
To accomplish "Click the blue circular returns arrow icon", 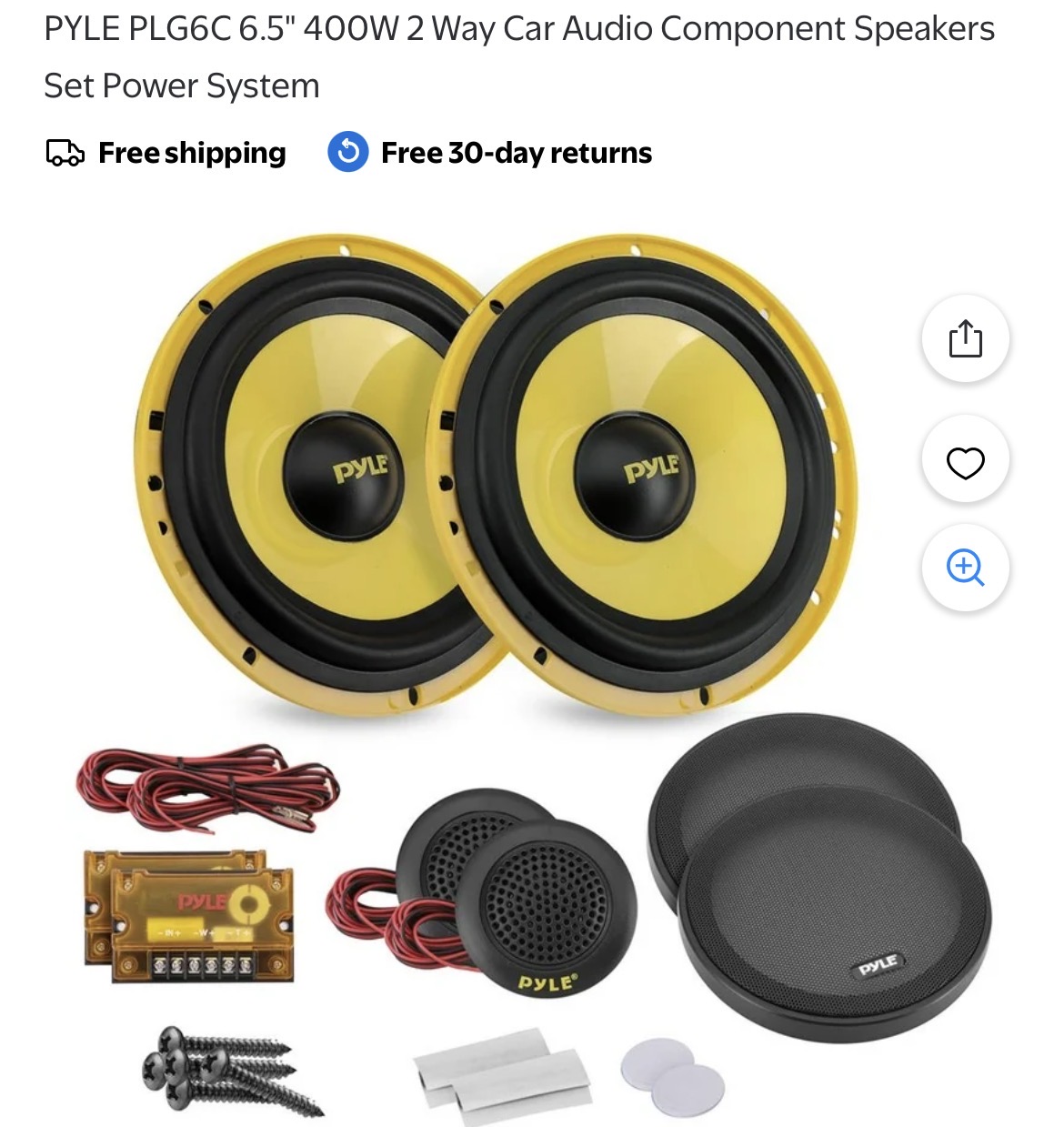I will click(348, 152).
